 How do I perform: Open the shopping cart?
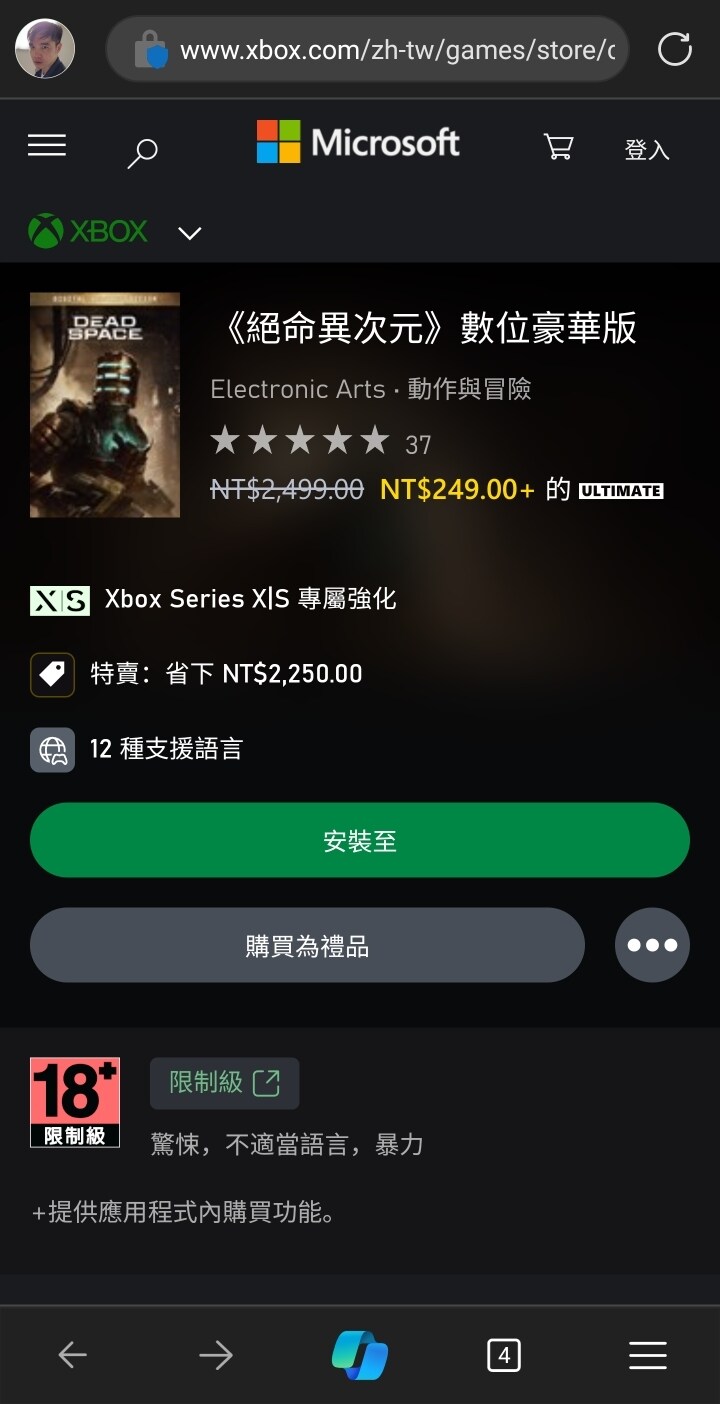point(557,146)
